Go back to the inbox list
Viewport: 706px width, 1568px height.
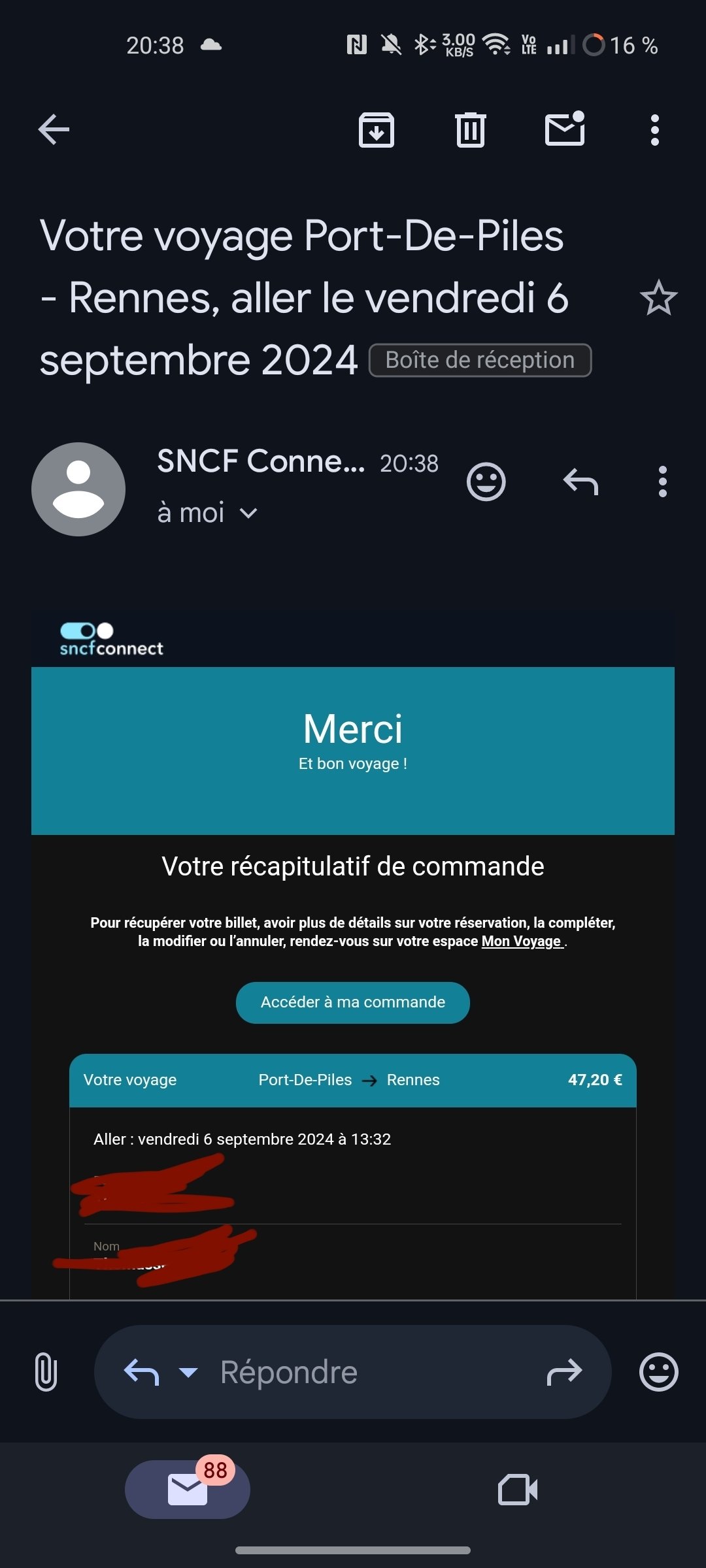[x=54, y=129]
